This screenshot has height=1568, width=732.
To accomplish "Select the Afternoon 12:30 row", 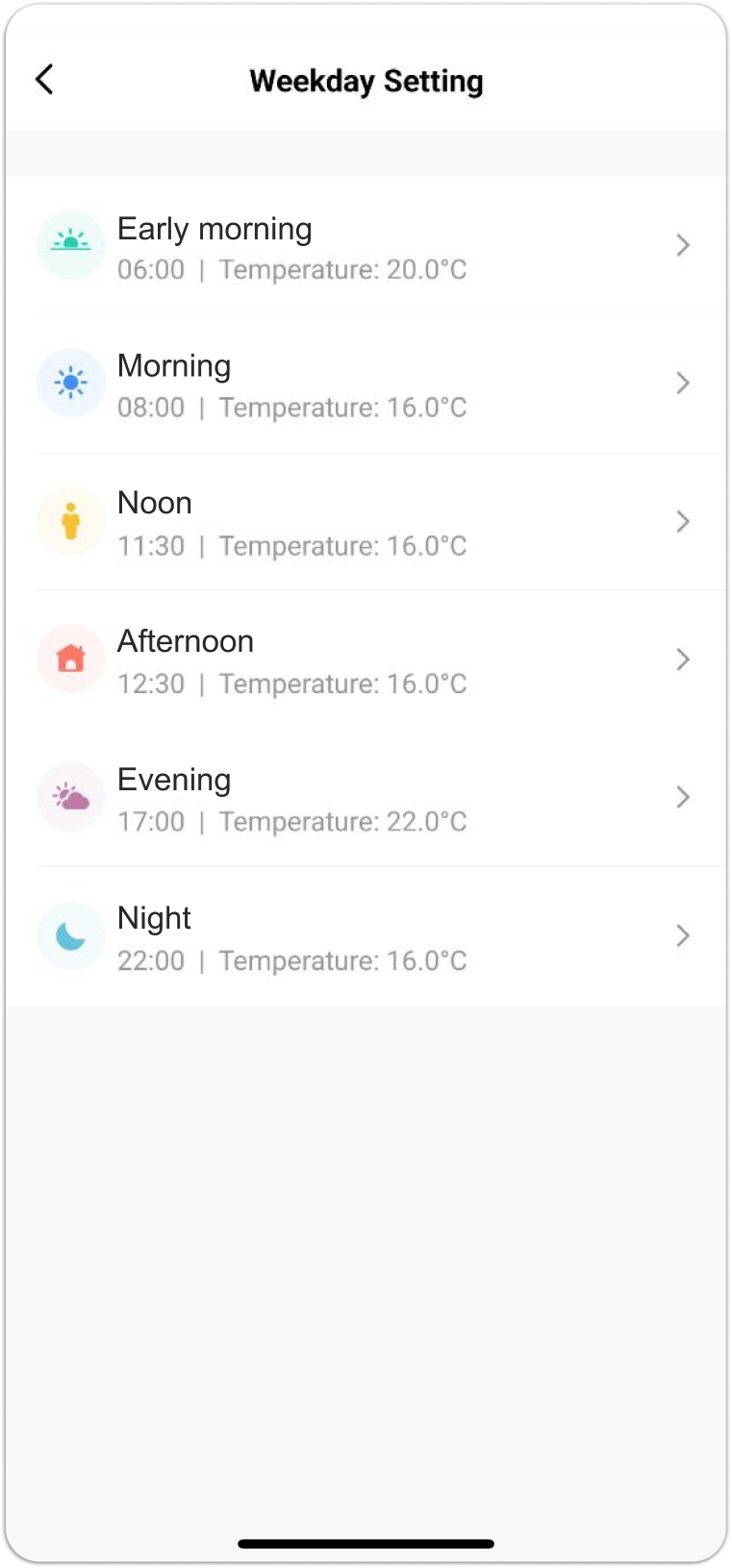I will tap(366, 660).
